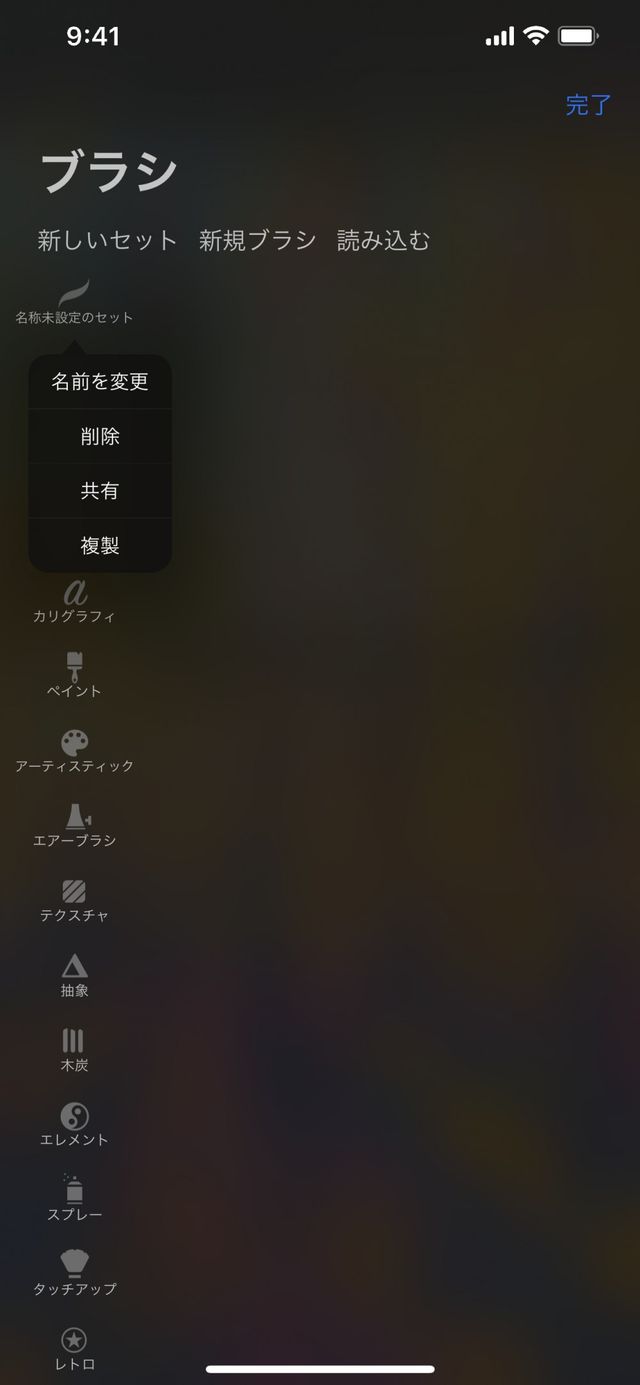
Task: Open the テクスチャ brush set
Action: (x=74, y=899)
